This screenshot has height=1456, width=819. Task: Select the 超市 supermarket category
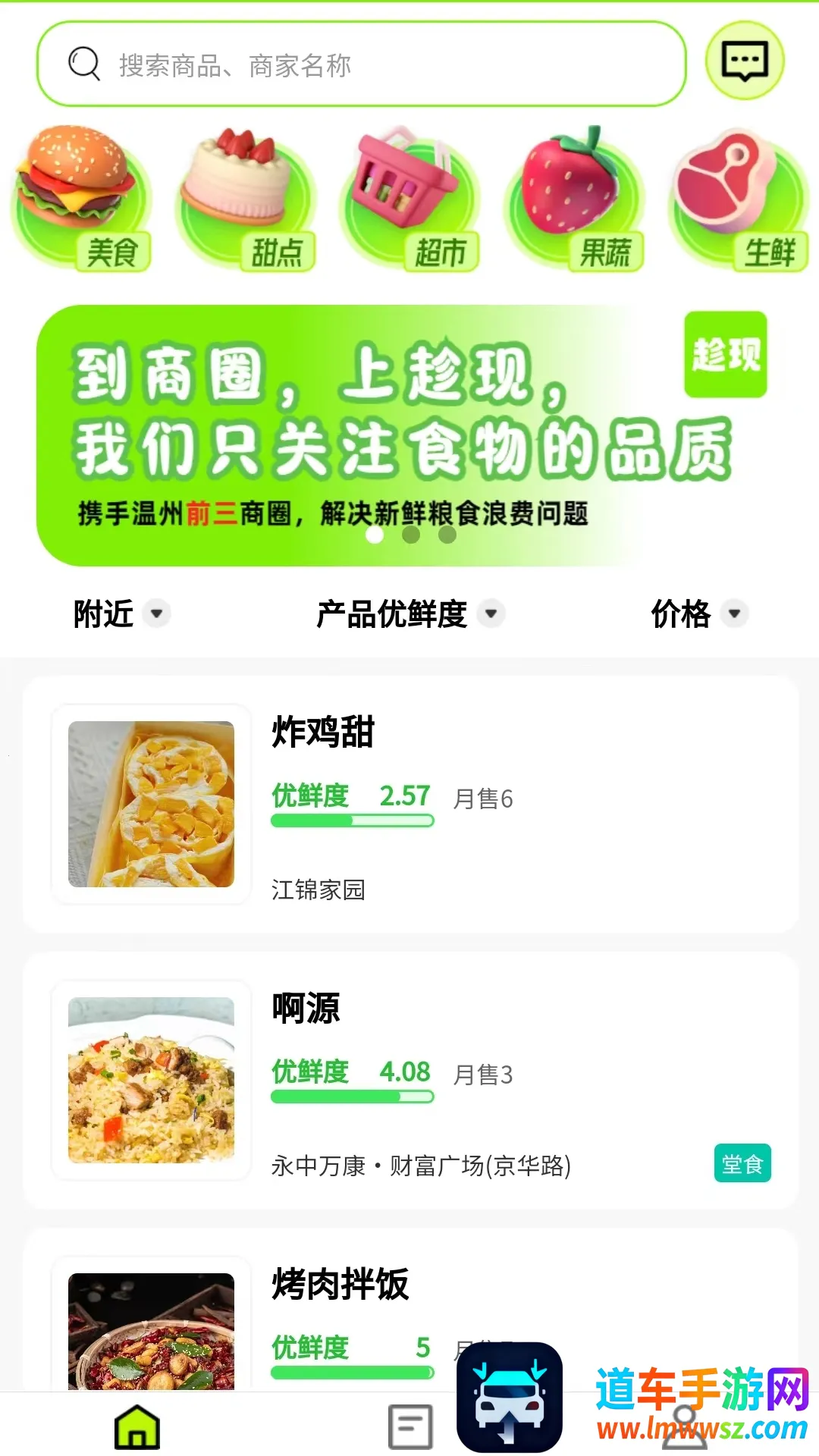pyautogui.click(x=410, y=199)
